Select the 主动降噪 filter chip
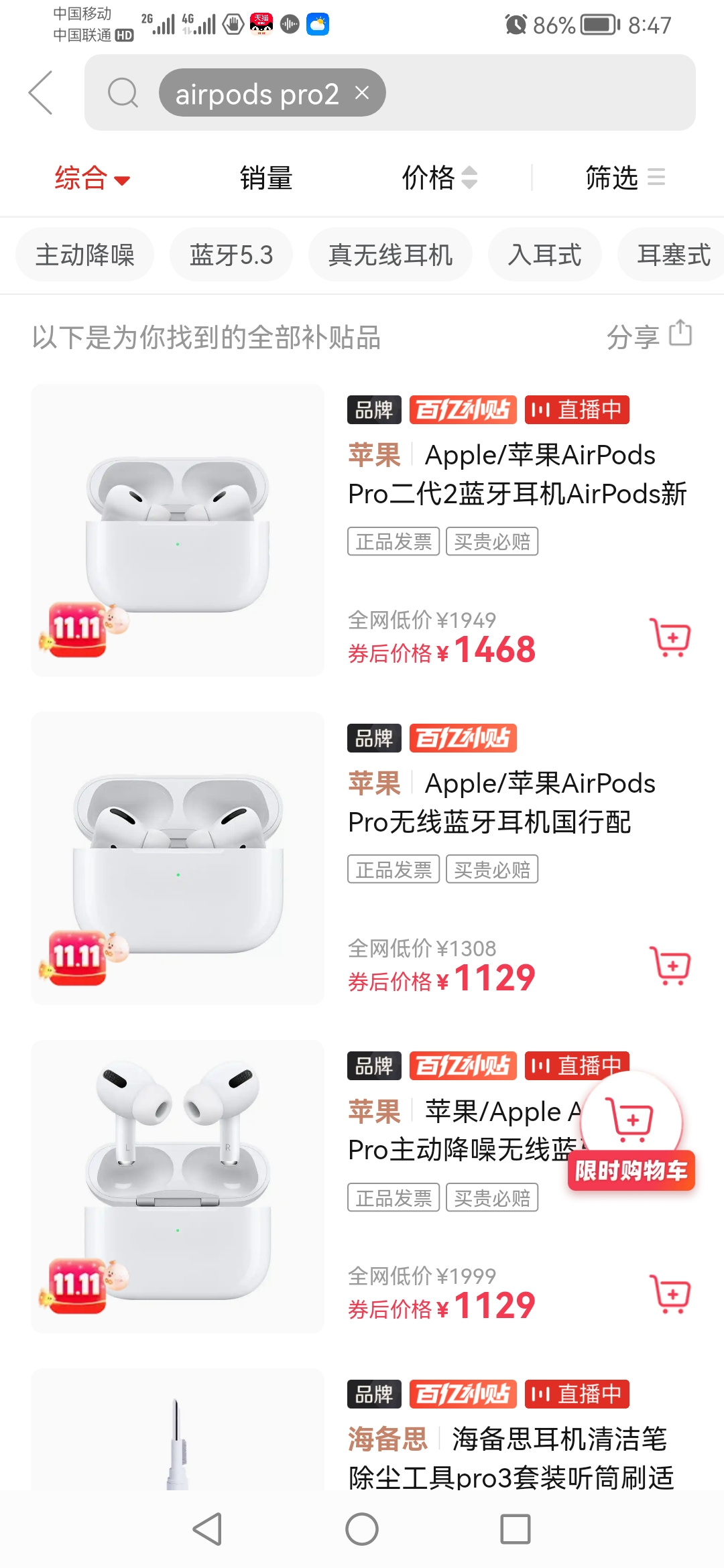The height and width of the screenshot is (1568, 724). (x=85, y=255)
